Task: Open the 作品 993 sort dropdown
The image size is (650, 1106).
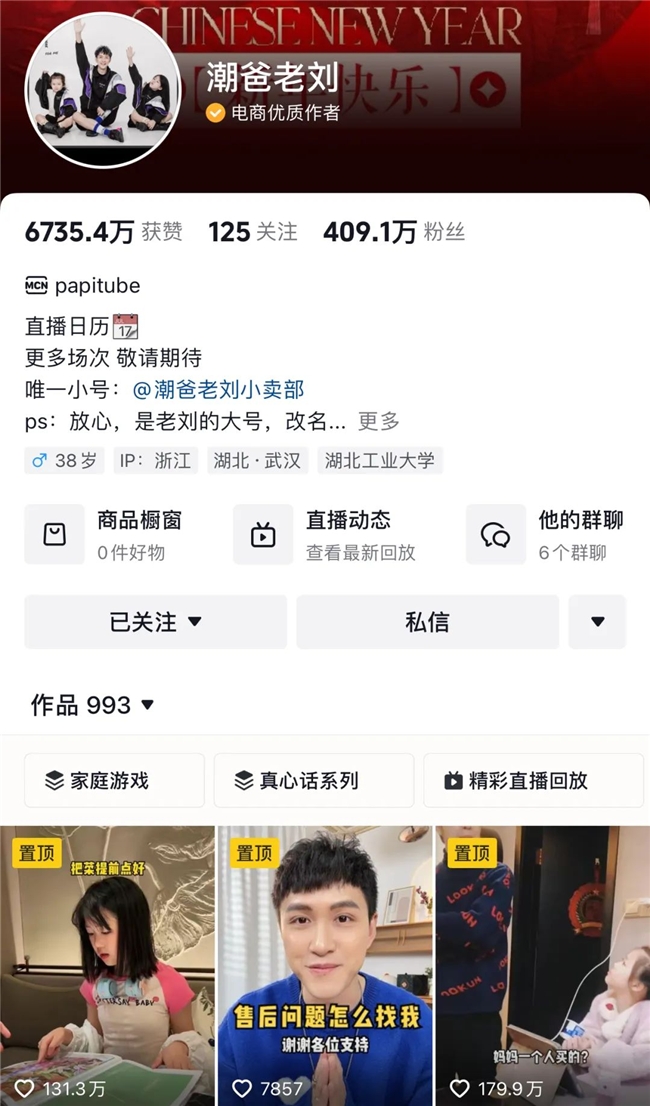Action: click(93, 705)
